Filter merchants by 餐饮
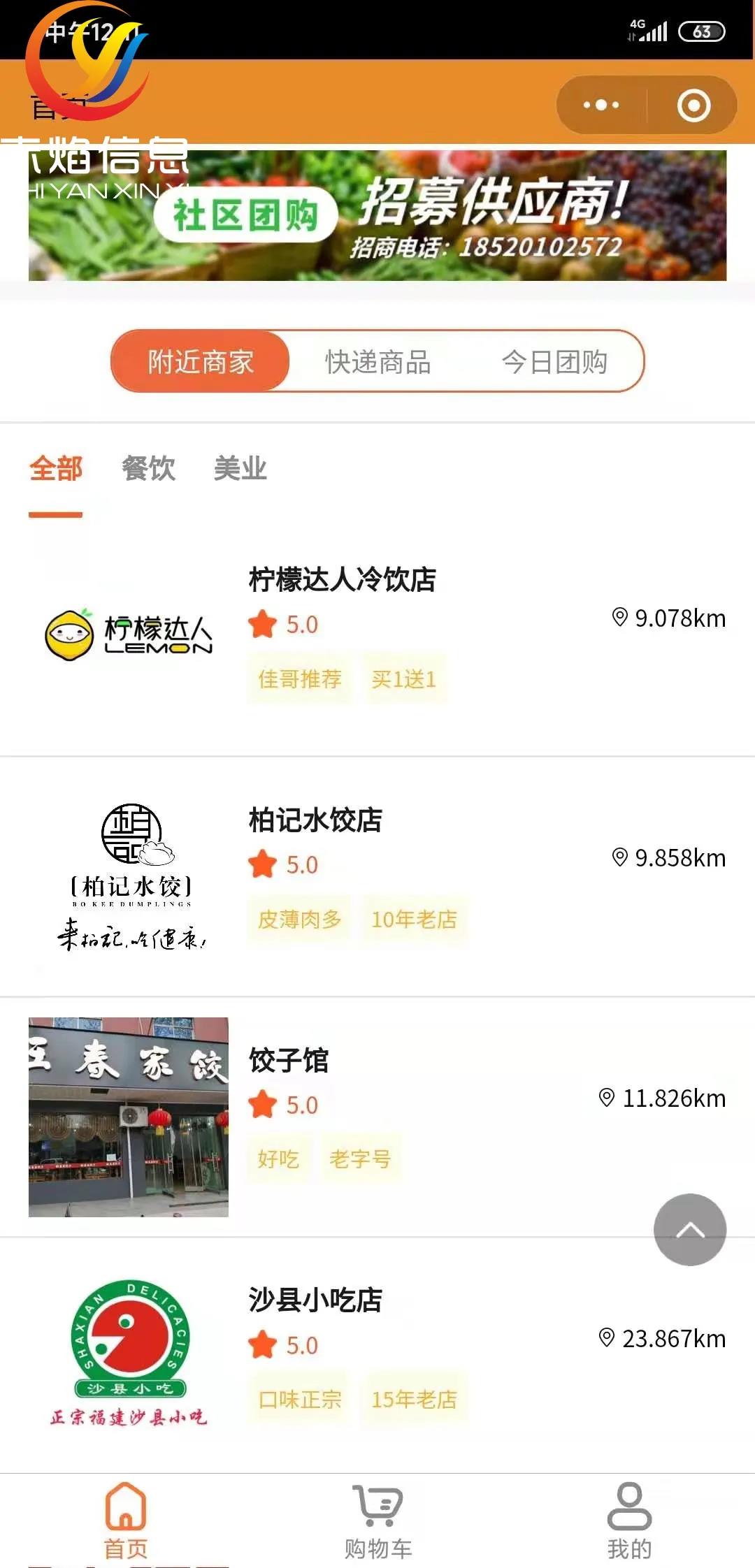This screenshot has height=1568, width=755. click(x=148, y=468)
